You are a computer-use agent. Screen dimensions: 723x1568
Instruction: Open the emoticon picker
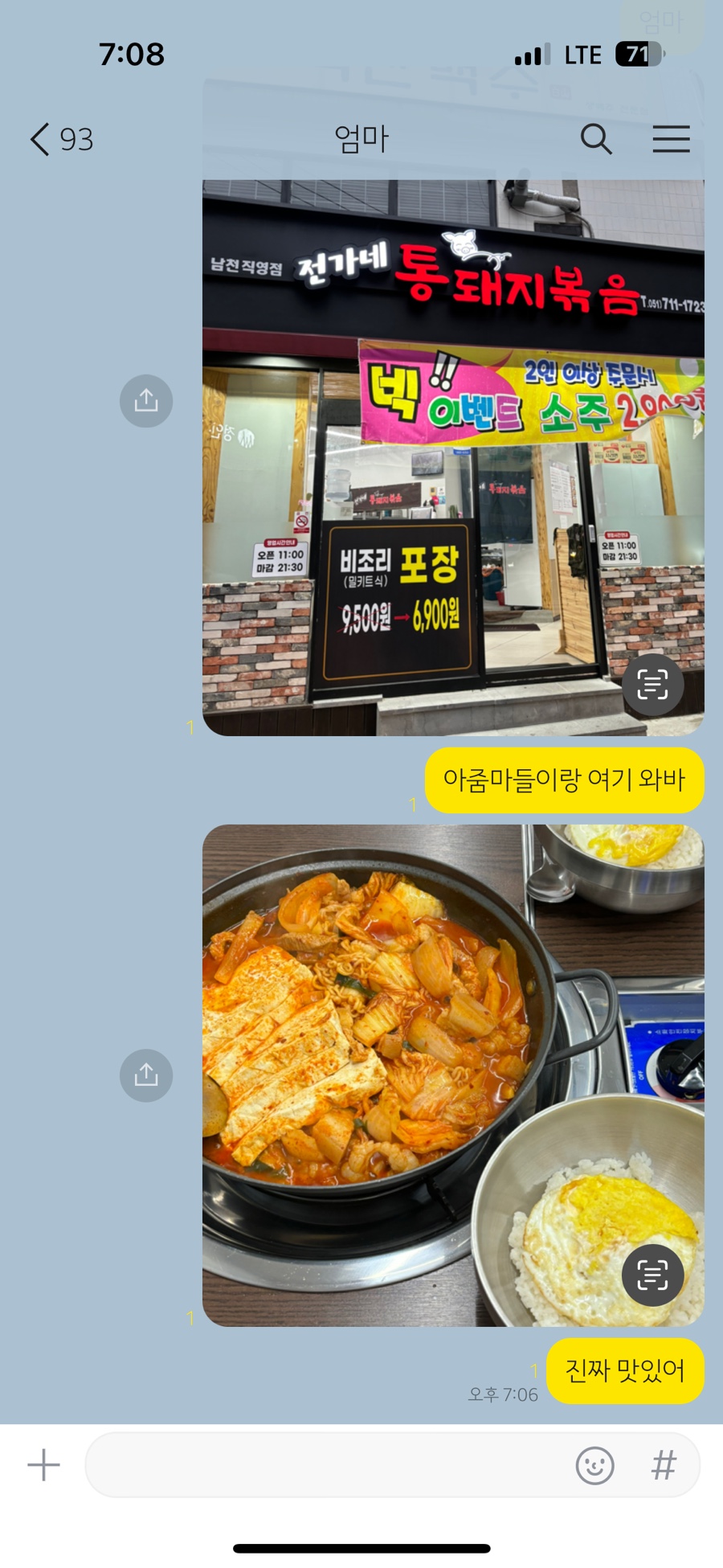point(594,1465)
